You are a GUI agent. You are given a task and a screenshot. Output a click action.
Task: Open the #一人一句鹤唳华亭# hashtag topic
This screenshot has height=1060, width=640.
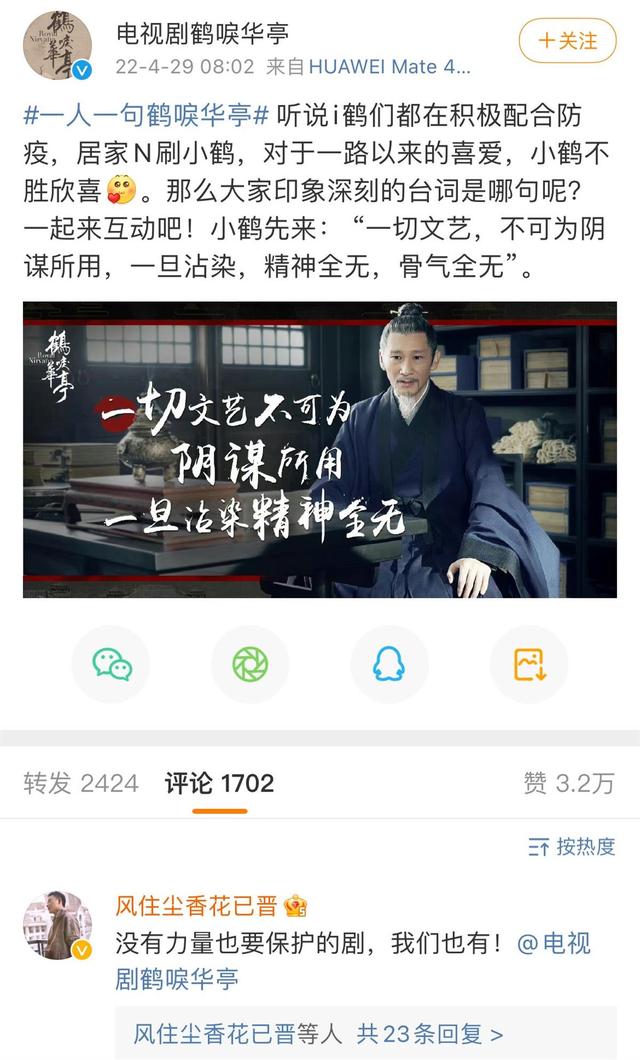[146, 115]
